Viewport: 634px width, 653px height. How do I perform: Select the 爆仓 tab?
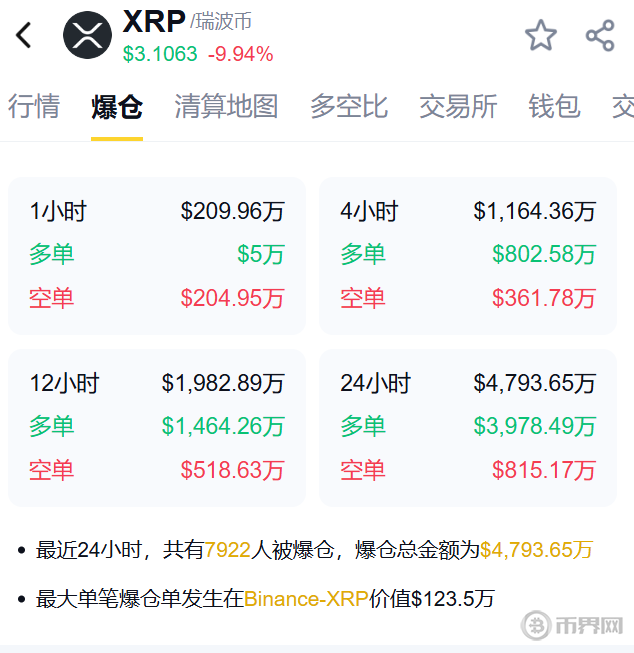click(117, 106)
